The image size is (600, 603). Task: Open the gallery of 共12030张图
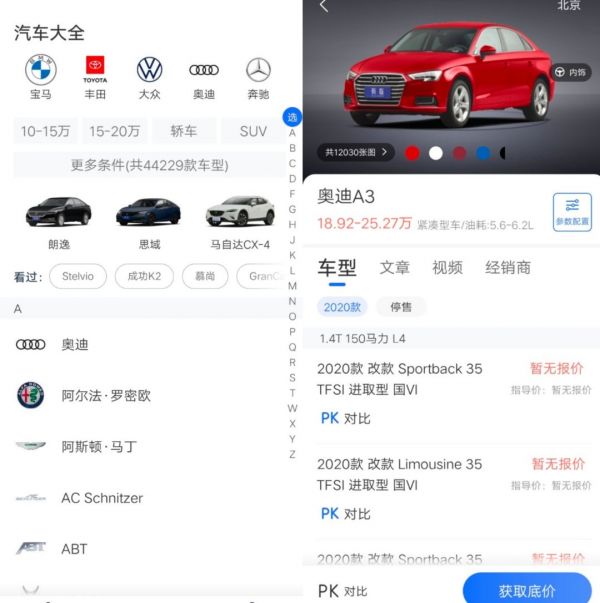point(356,152)
